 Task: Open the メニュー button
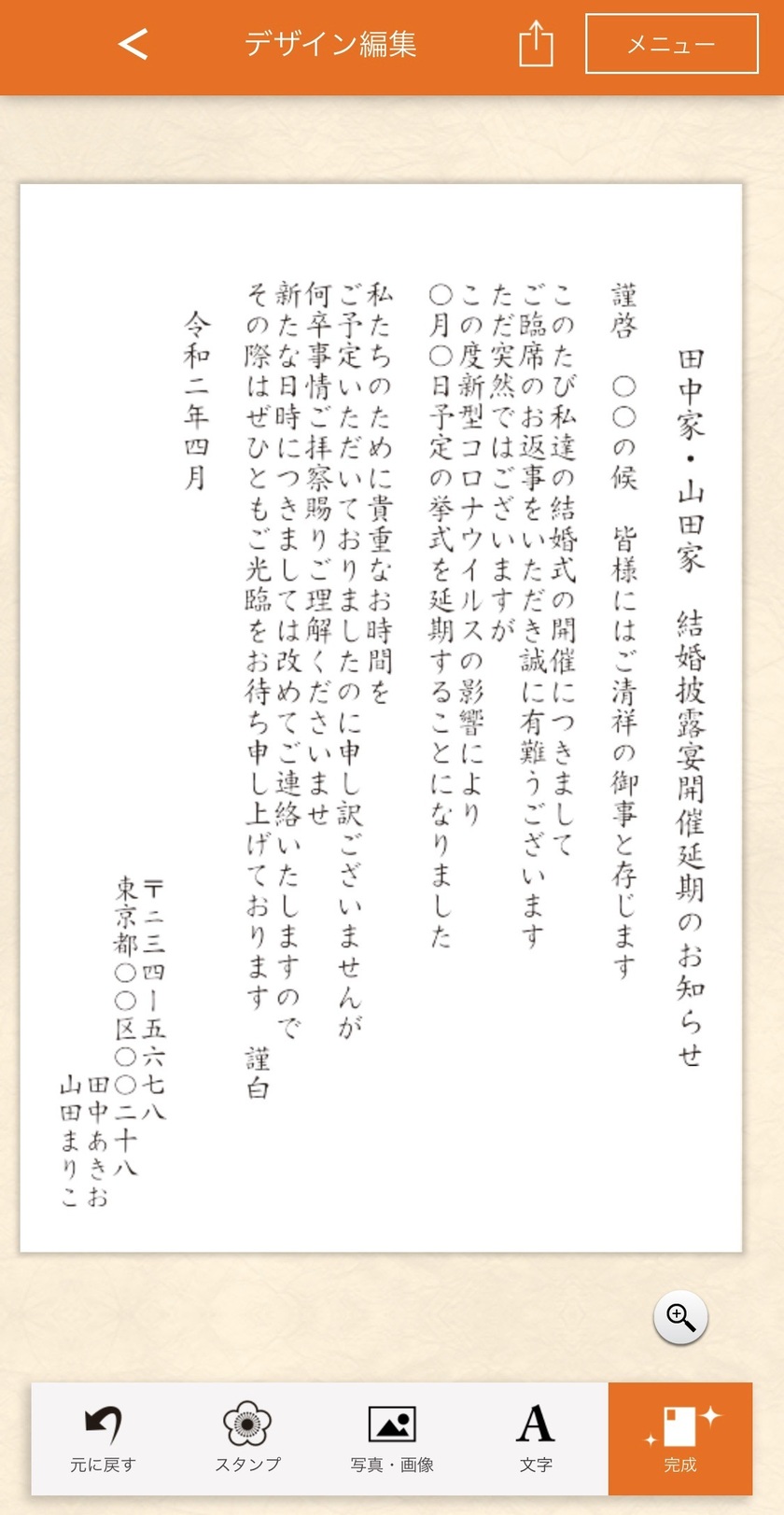tap(672, 44)
